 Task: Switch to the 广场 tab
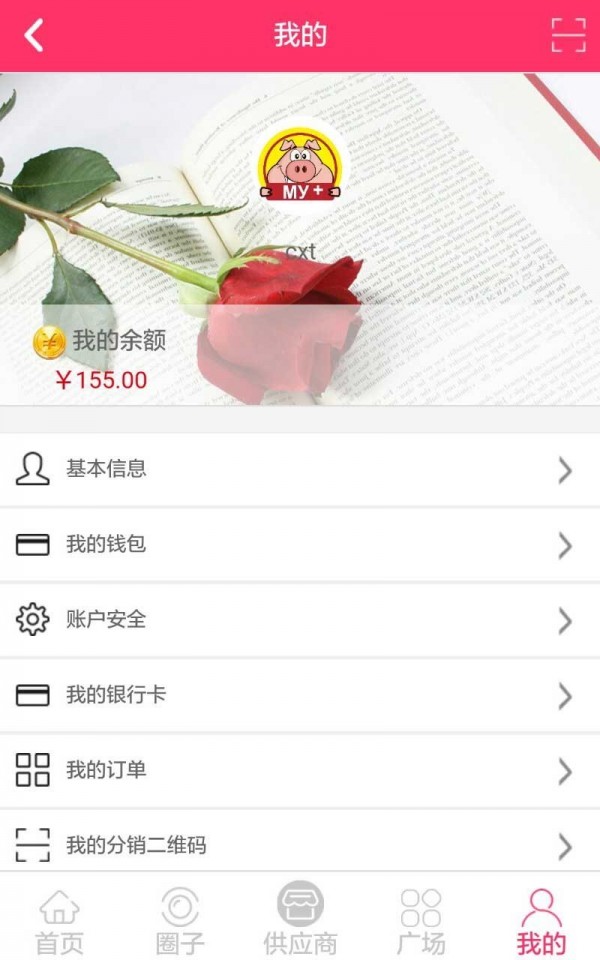coord(420,920)
